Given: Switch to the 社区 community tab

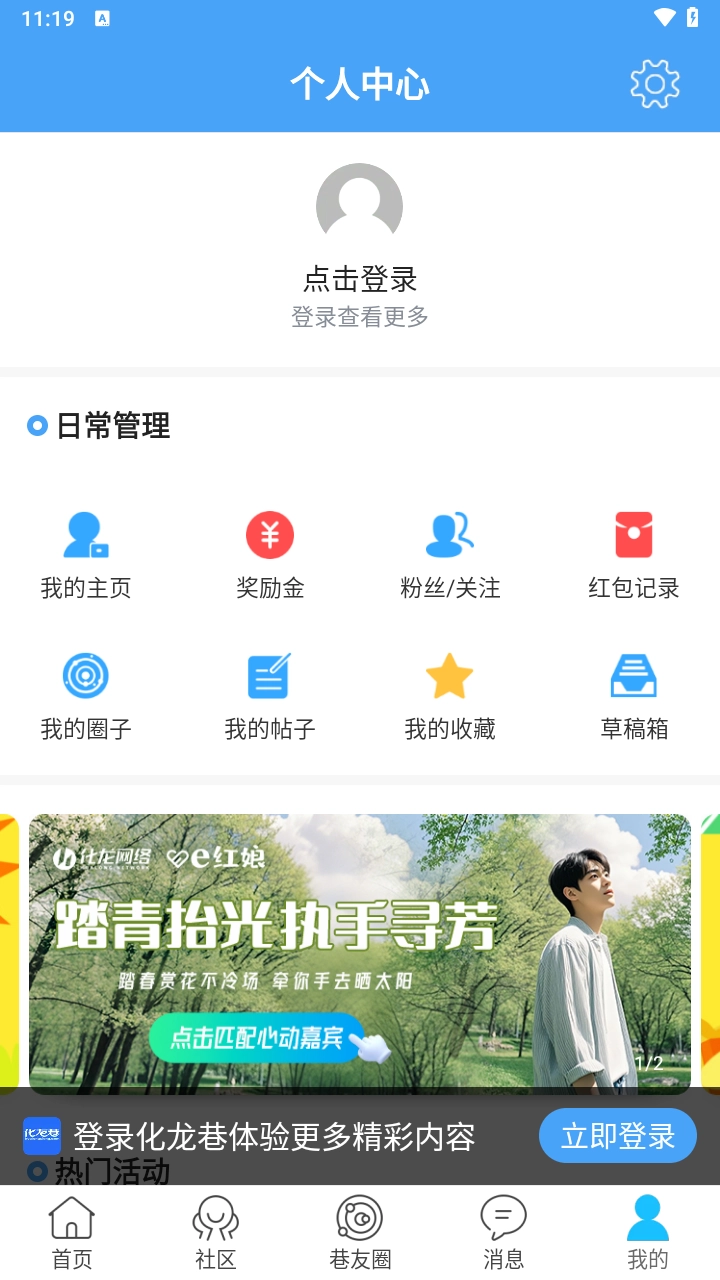Looking at the screenshot, I should pyautogui.click(x=214, y=1230).
